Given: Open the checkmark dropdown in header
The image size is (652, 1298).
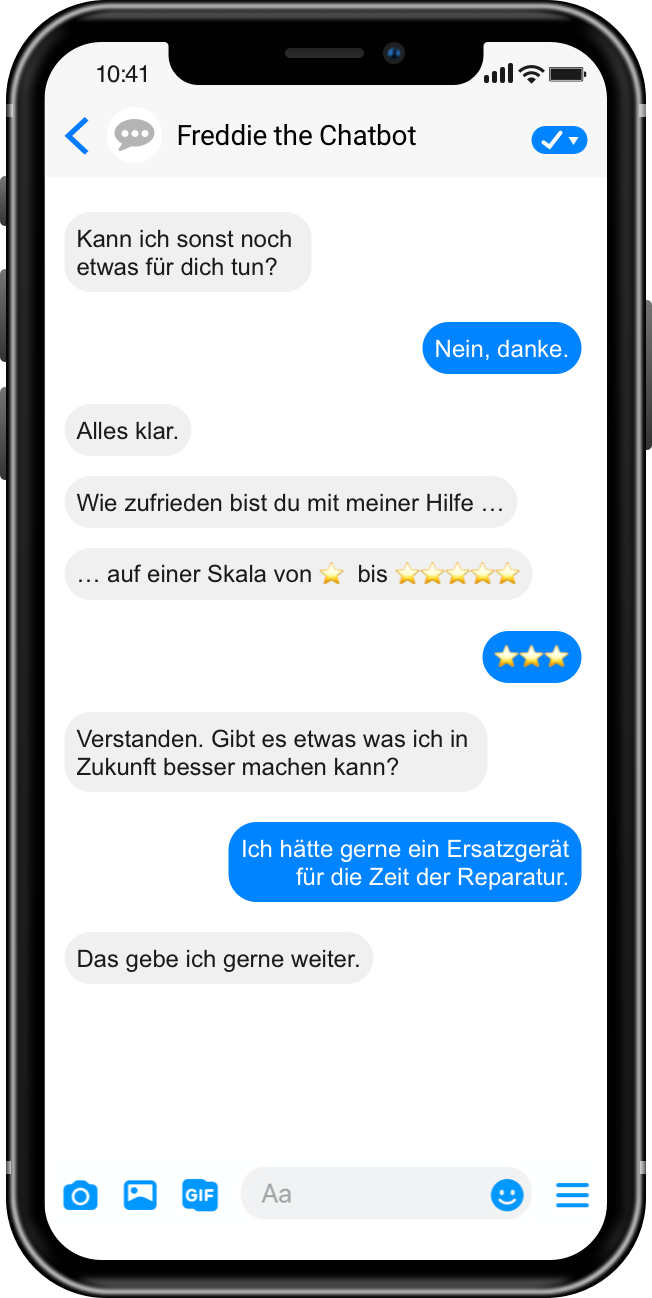Looking at the screenshot, I should (x=559, y=141).
